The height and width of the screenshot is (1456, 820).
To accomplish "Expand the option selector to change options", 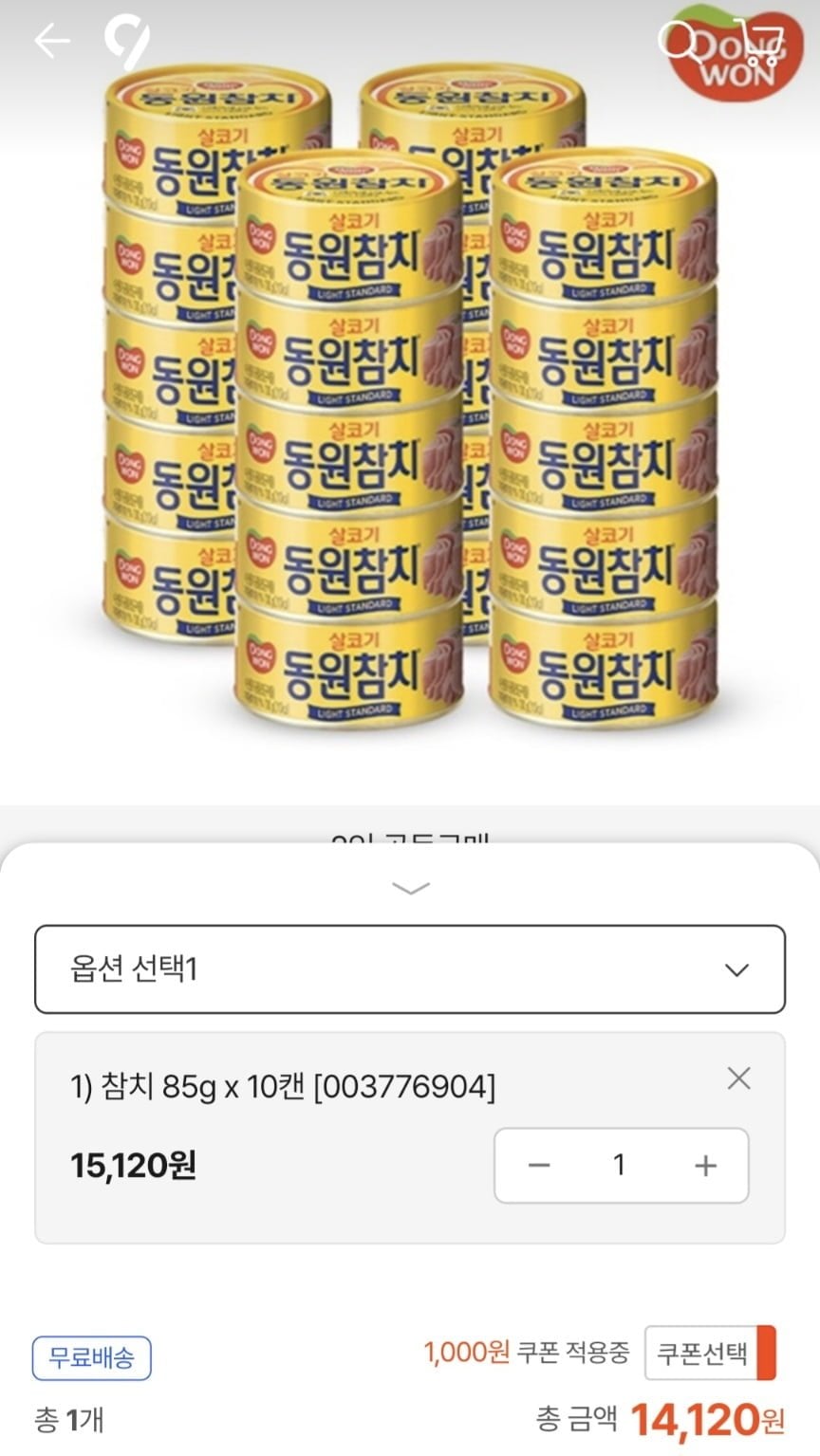I will point(410,969).
